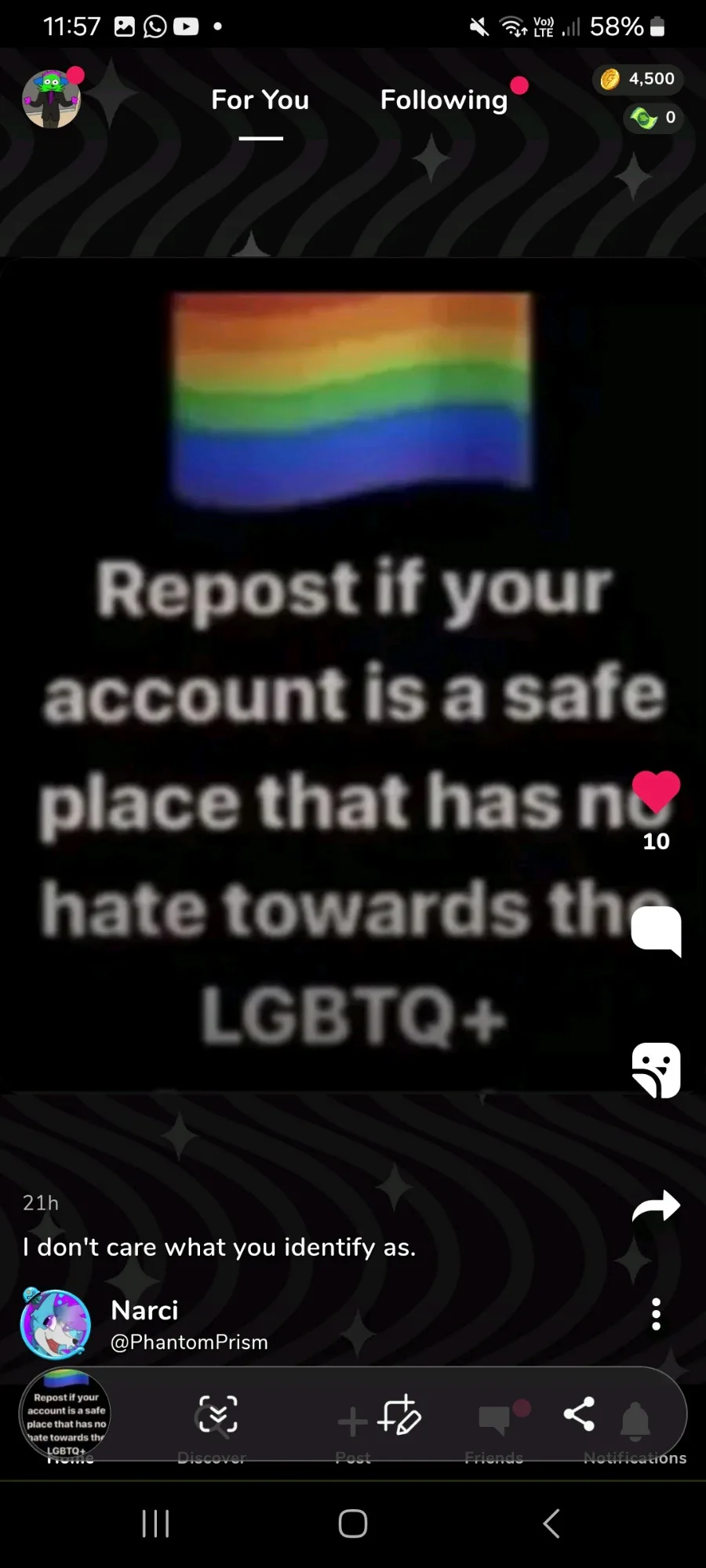
Task: Go back with the system back button
Action: click(x=551, y=1523)
